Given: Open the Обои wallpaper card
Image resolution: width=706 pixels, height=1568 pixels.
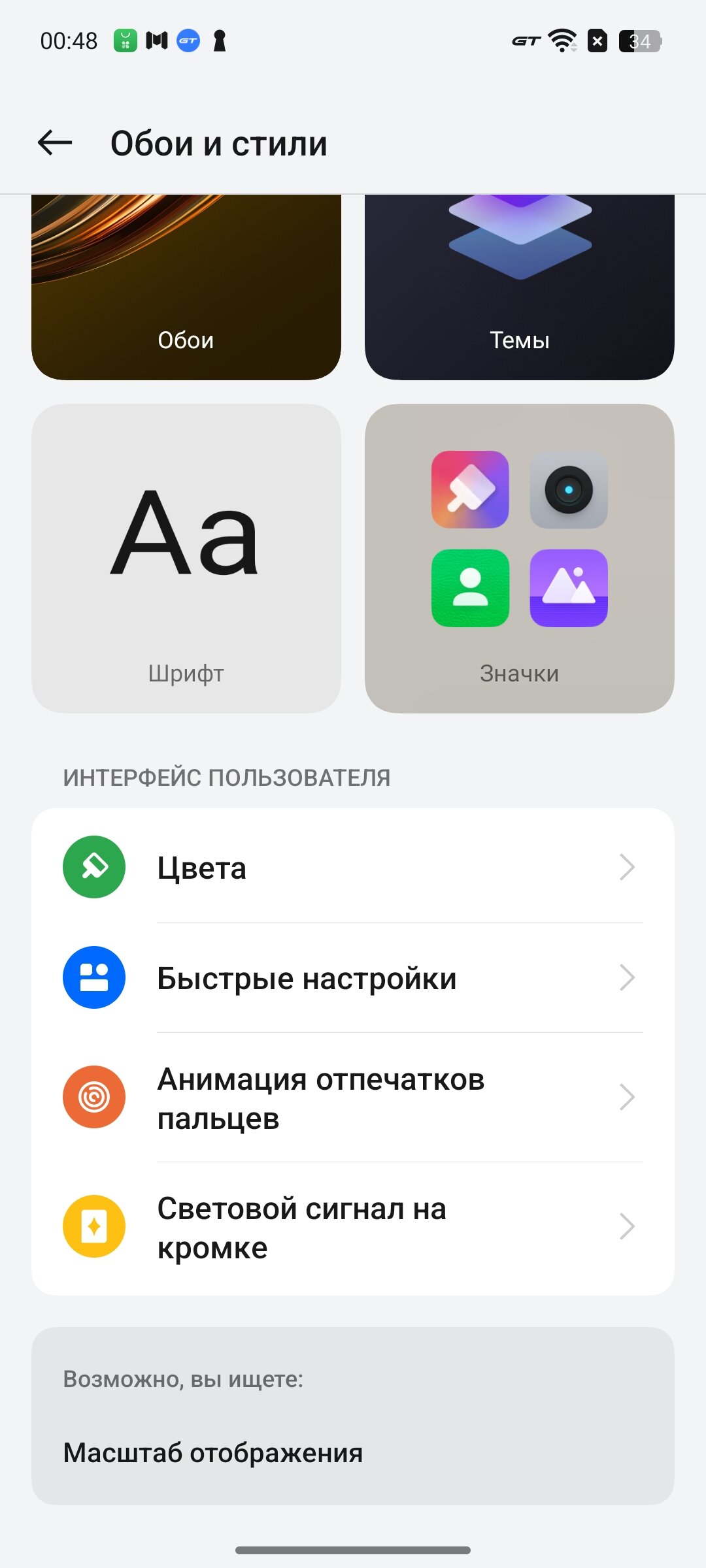Looking at the screenshot, I should [x=186, y=287].
